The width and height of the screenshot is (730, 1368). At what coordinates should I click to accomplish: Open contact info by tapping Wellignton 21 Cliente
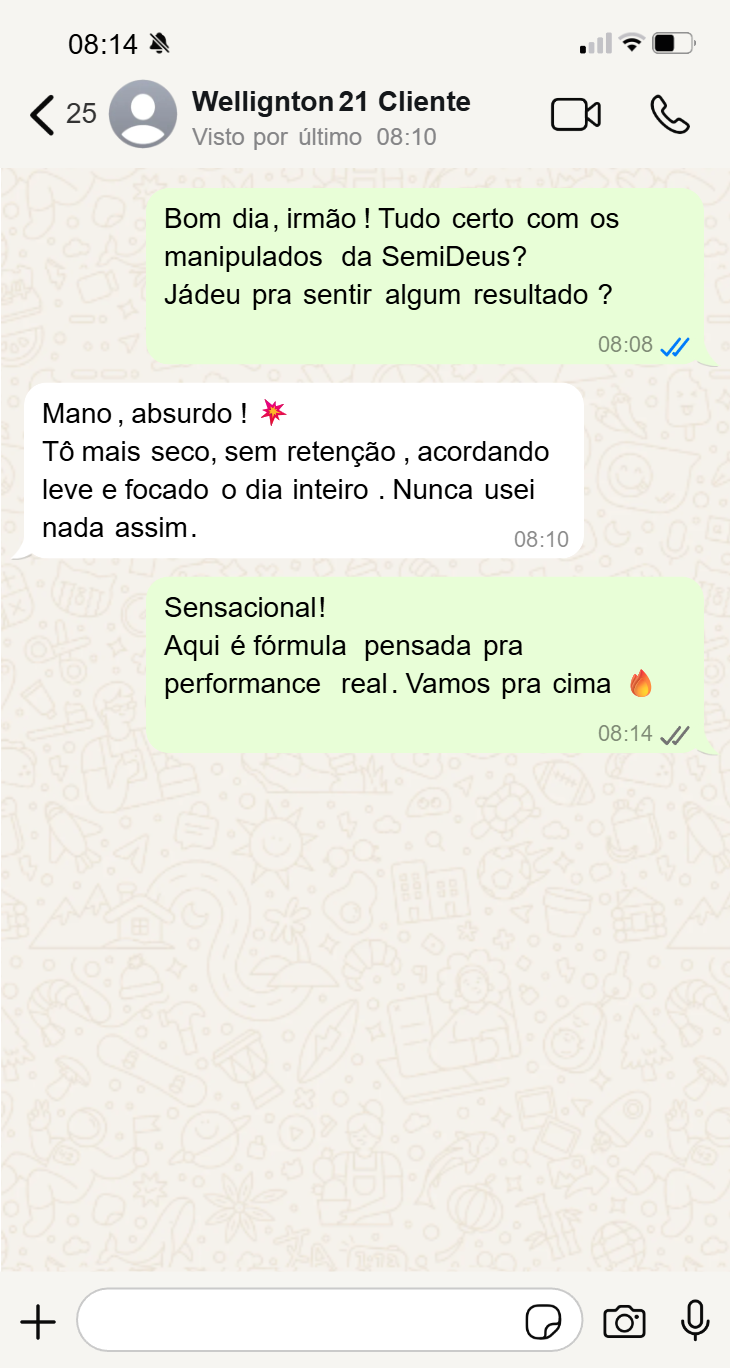click(x=332, y=101)
